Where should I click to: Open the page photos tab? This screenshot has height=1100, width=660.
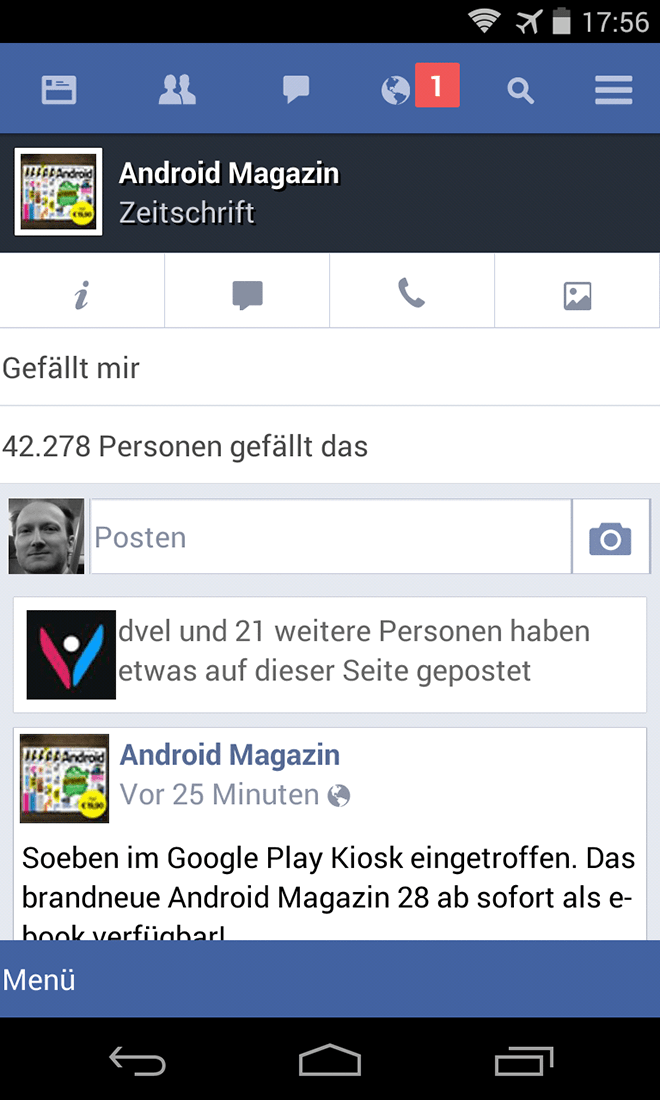[x=577, y=295]
